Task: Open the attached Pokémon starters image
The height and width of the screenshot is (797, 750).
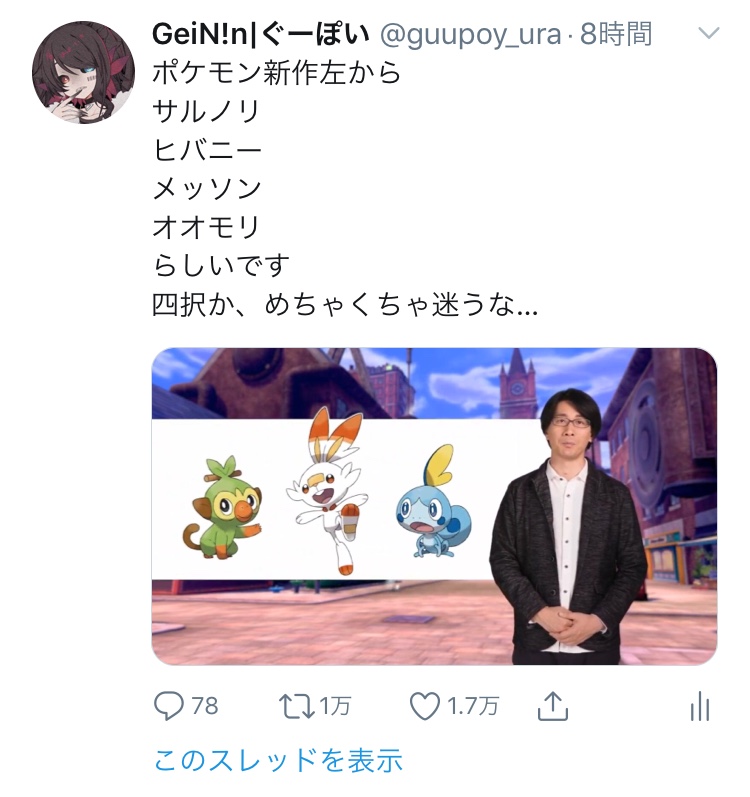Action: click(x=434, y=506)
